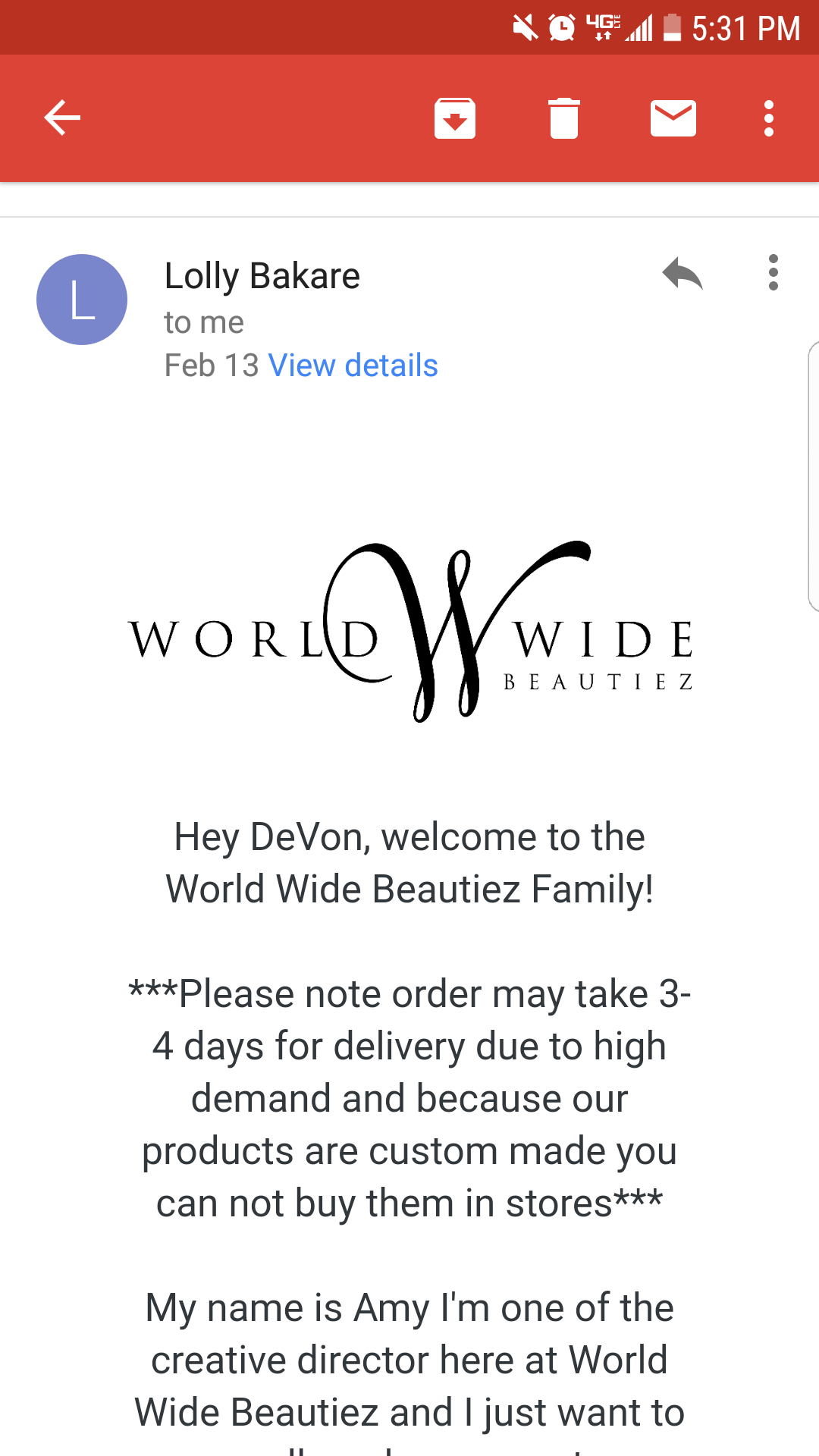Screen dimensions: 819x1456
Task: Delete this email
Action: pyautogui.click(x=564, y=118)
